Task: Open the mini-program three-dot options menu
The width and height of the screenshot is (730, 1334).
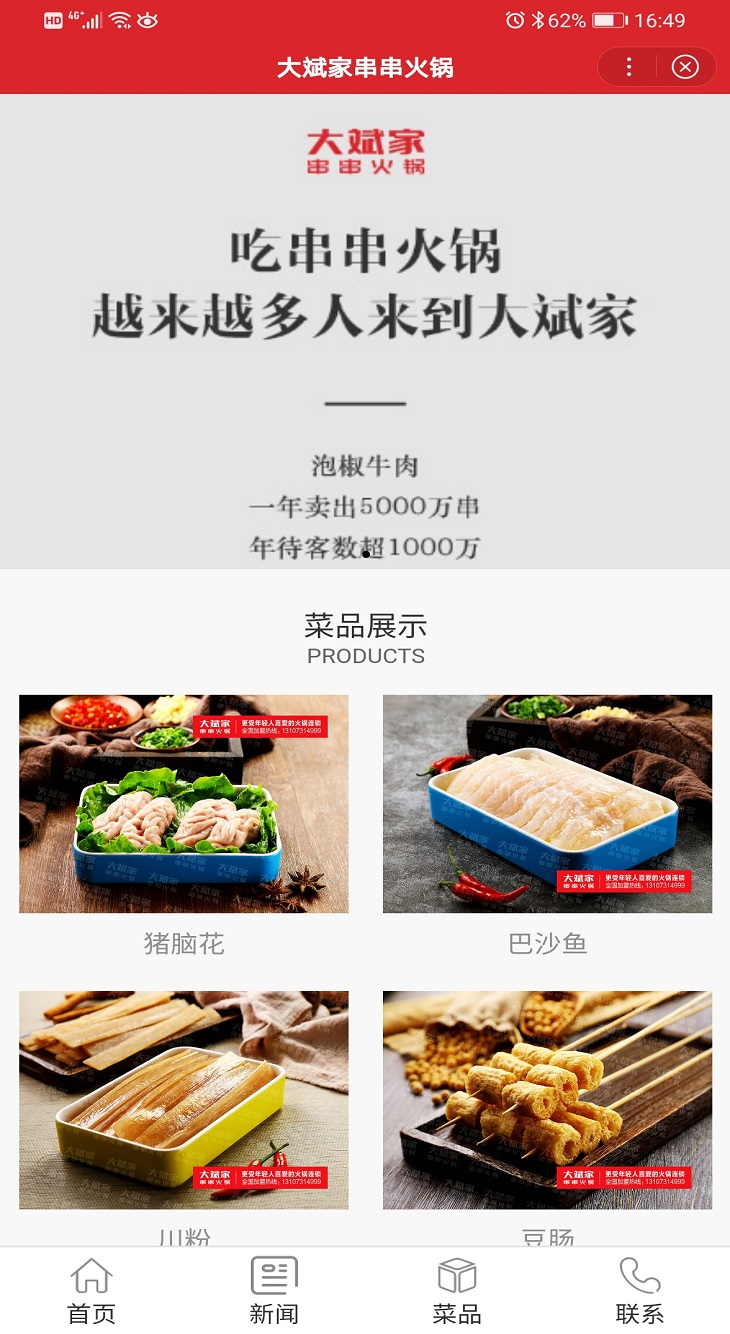Action: click(x=629, y=66)
